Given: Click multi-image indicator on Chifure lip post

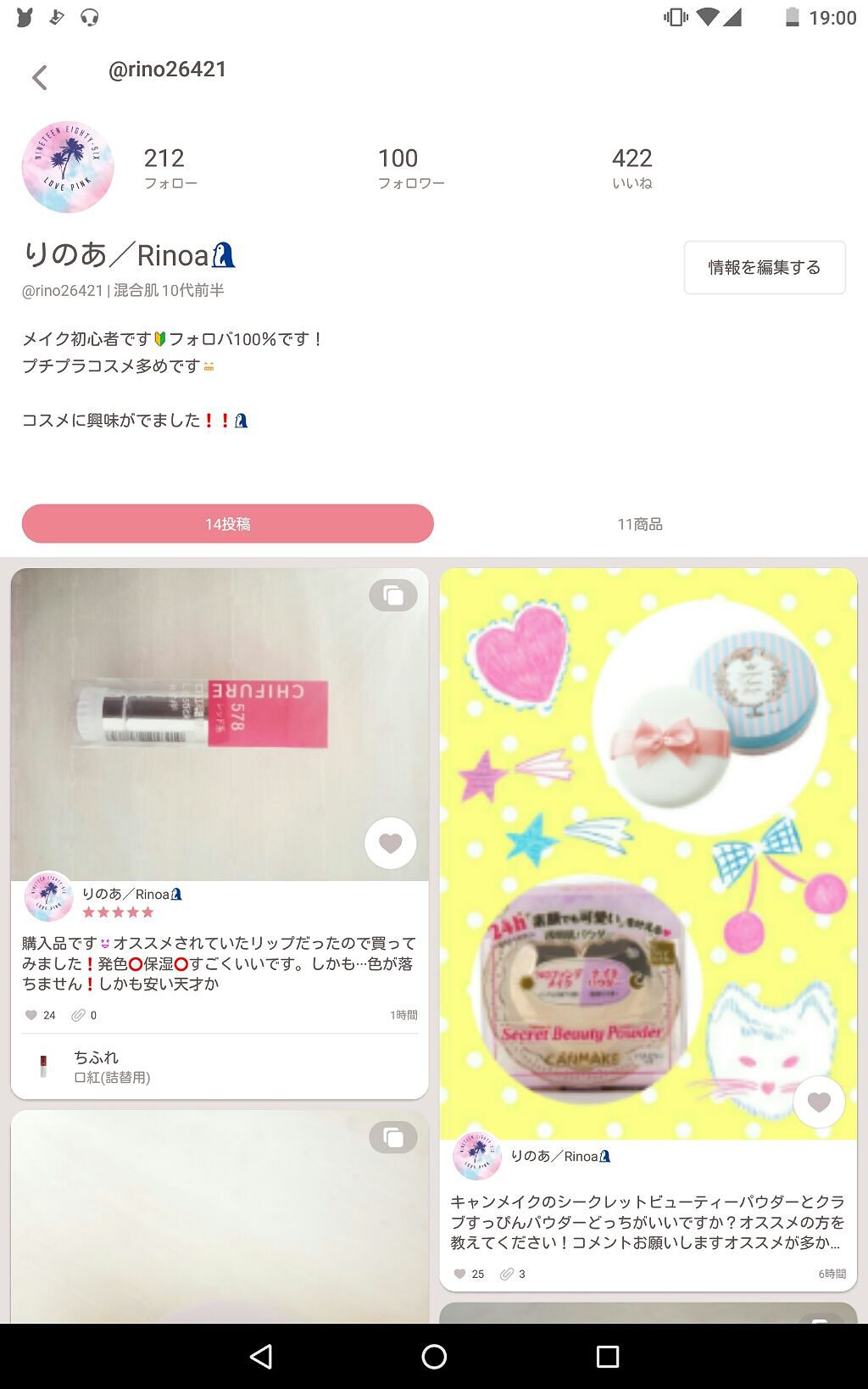Looking at the screenshot, I should click(x=392, y=594).
